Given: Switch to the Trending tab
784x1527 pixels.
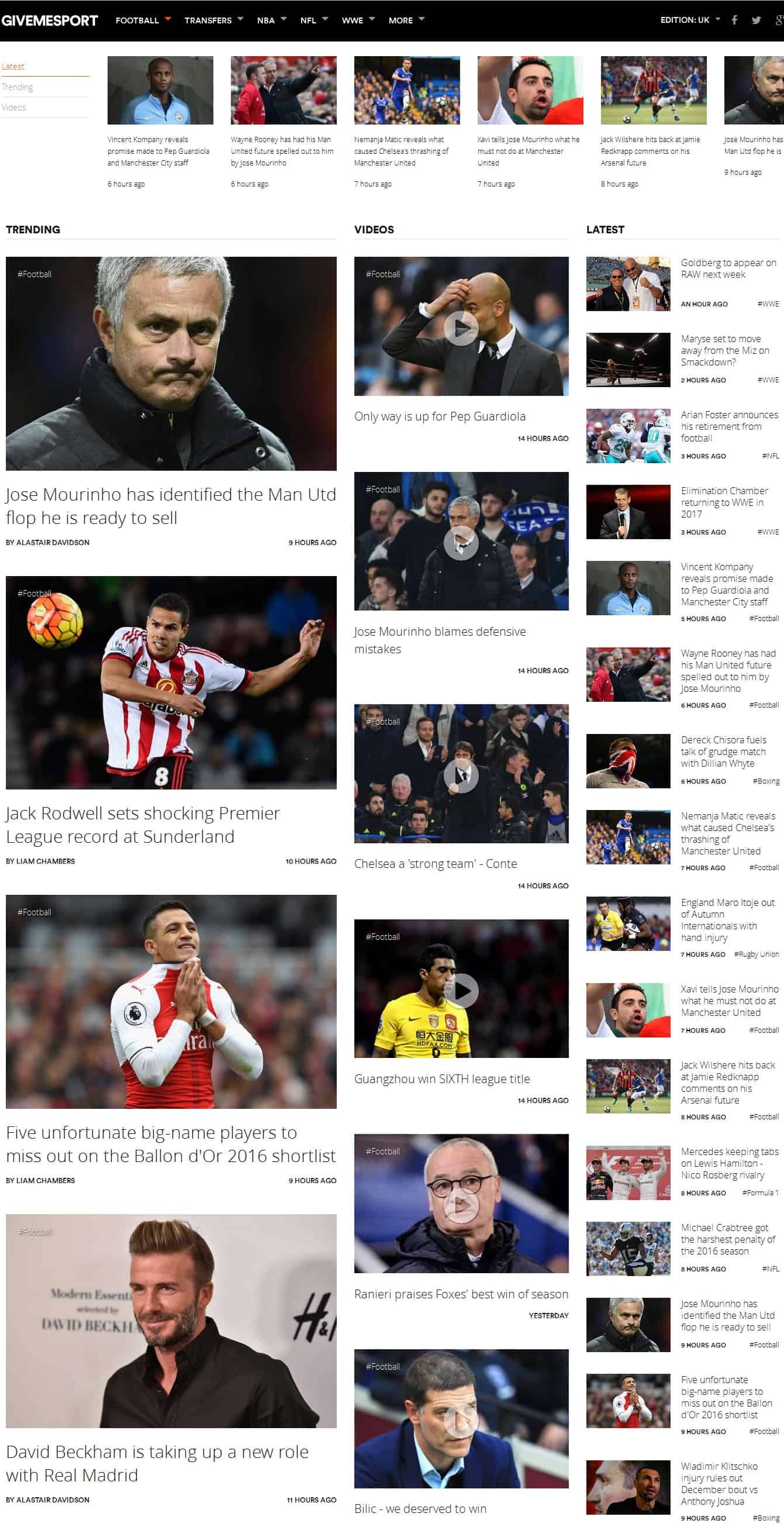Looking at the screenshot, I should [18, 87].
